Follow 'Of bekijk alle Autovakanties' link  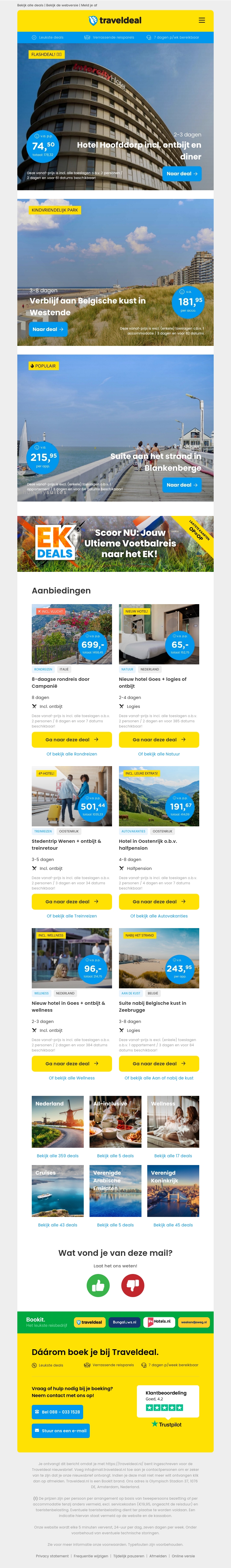[x=159, y=915]
